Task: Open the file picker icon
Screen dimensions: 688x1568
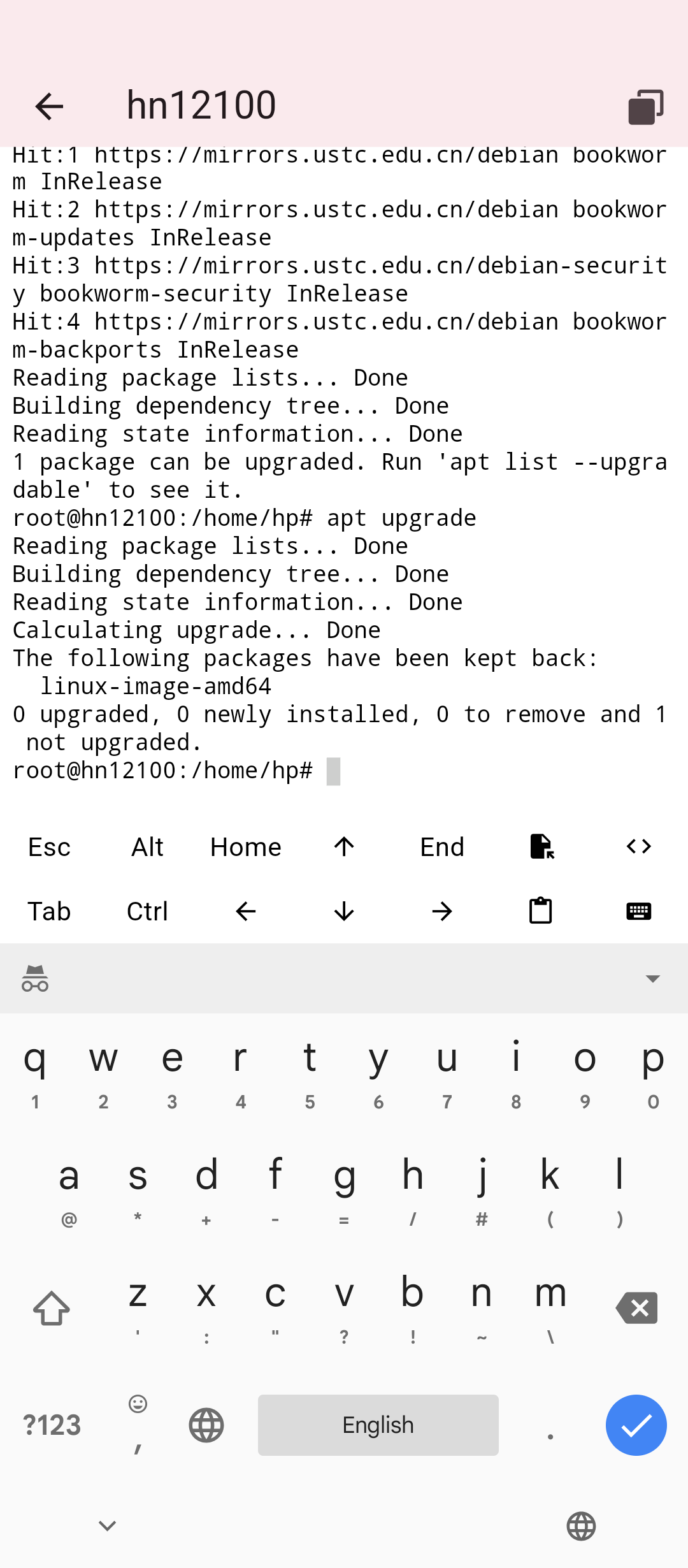Action: [x=541, y=846]
